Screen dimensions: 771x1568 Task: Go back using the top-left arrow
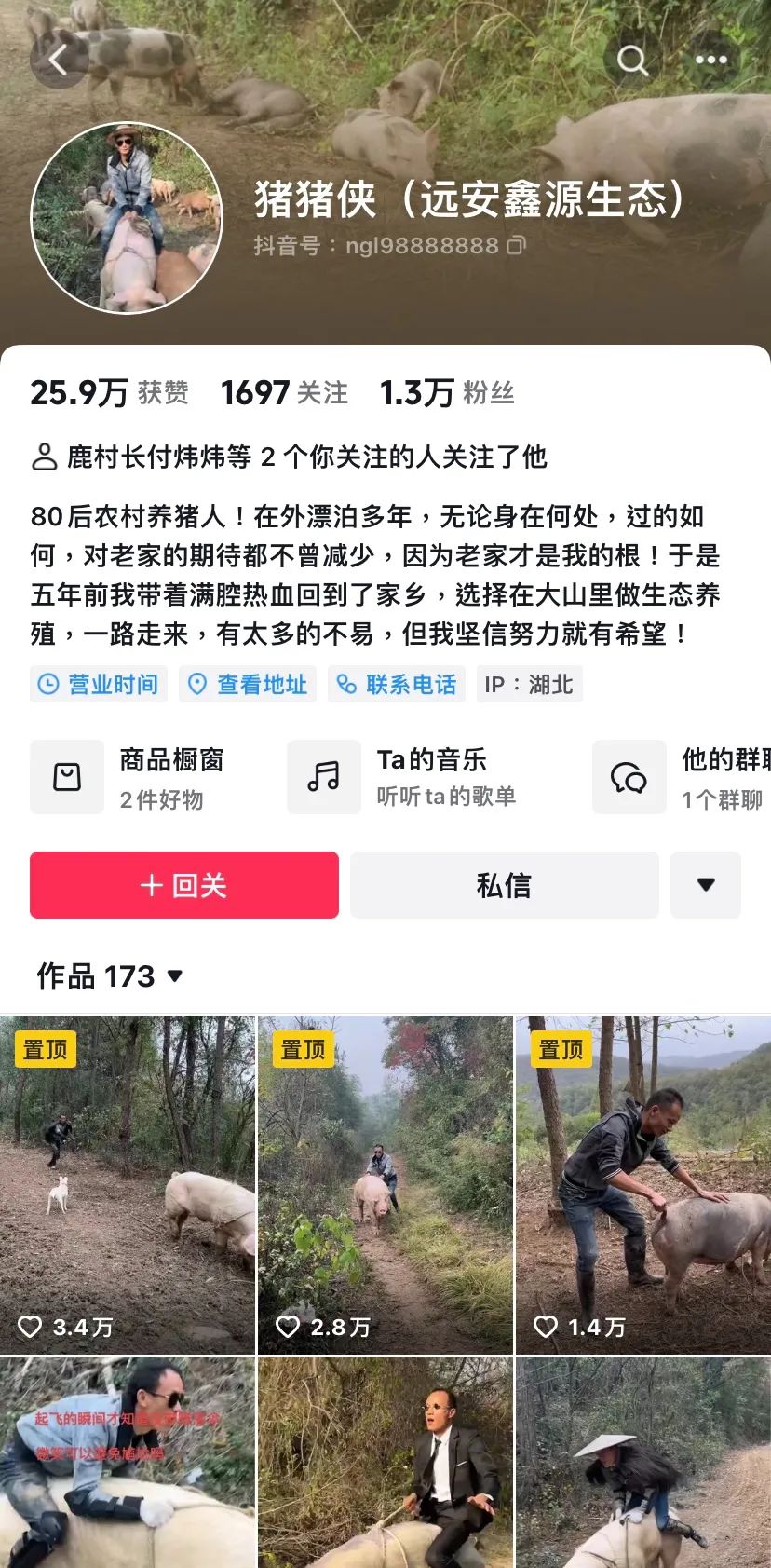point(59,61)
